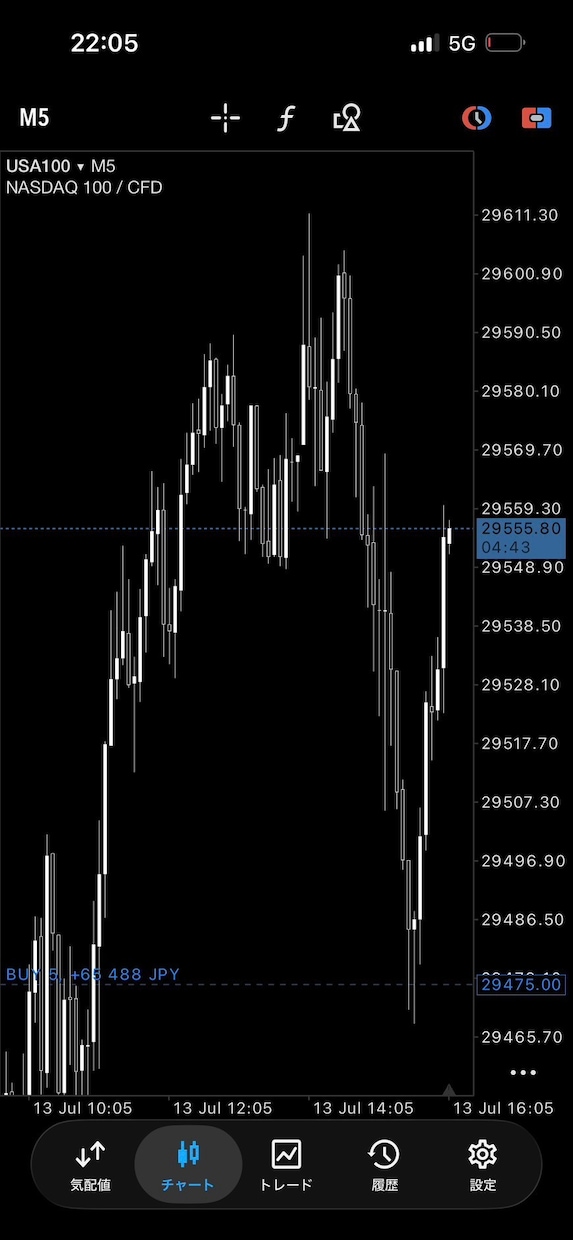The height and width of the screenshot is (1240, 573).
Task: Open the drawing objects tool
Action: (x=346, y=118)
